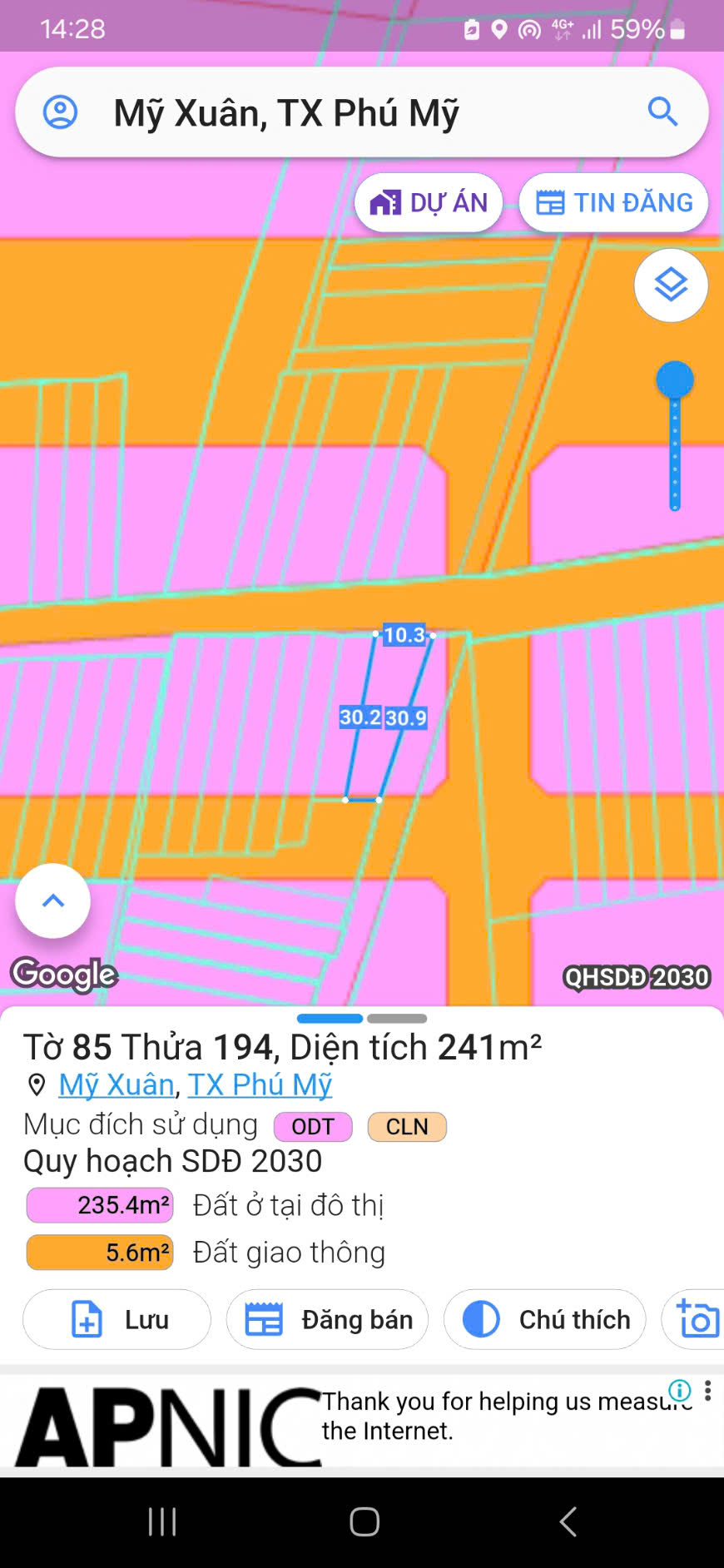Viewport: 724px width, 1568px height.
Task: Expand panel with the up chevron button
Action: 53,901
